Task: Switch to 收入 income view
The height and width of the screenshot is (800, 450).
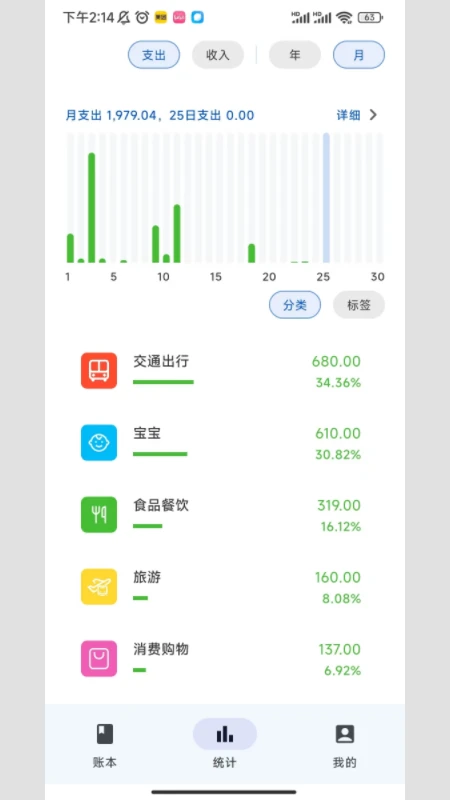Action: 218,55
